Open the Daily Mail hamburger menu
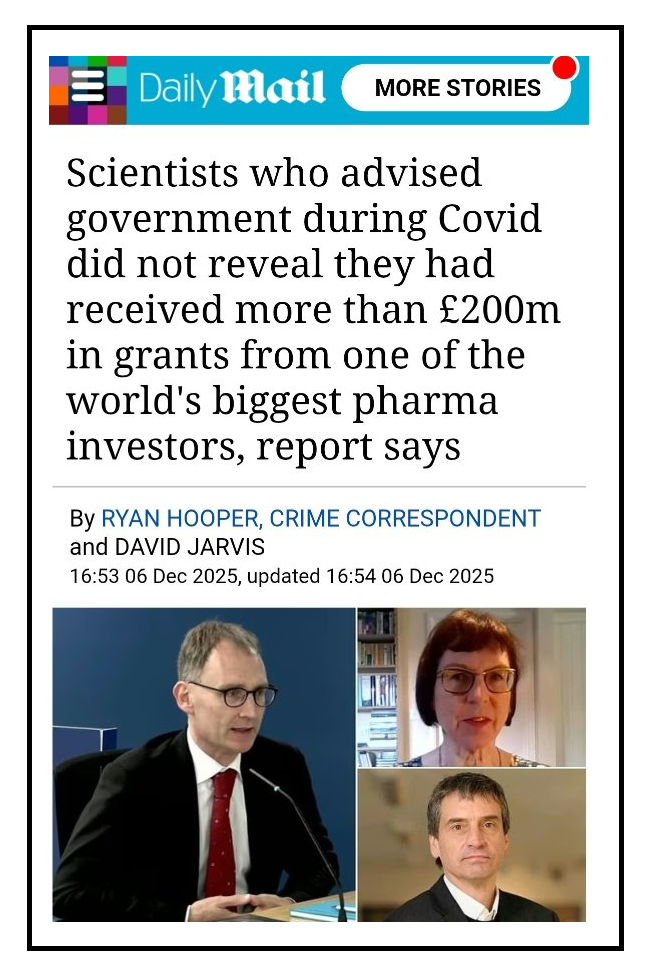Screen dimensions: 649x973 (x=88, y=89)
